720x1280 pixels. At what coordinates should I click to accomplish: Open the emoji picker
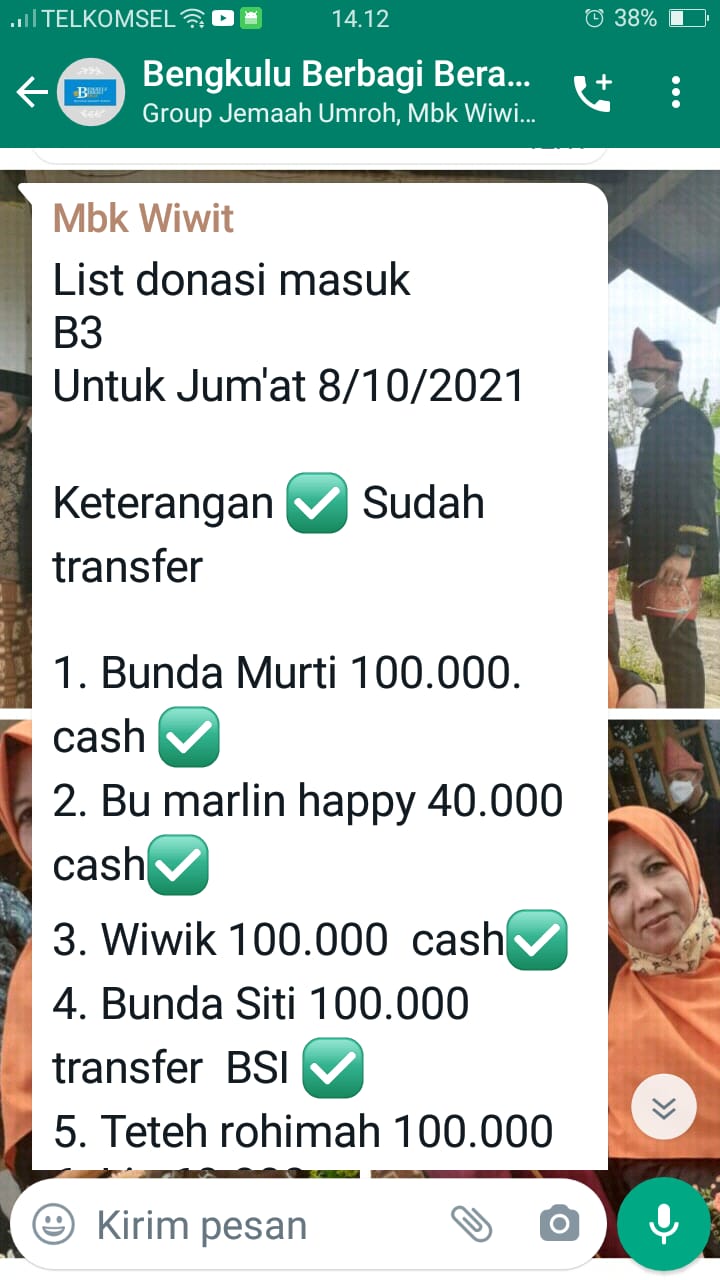tap(53, 1224)
